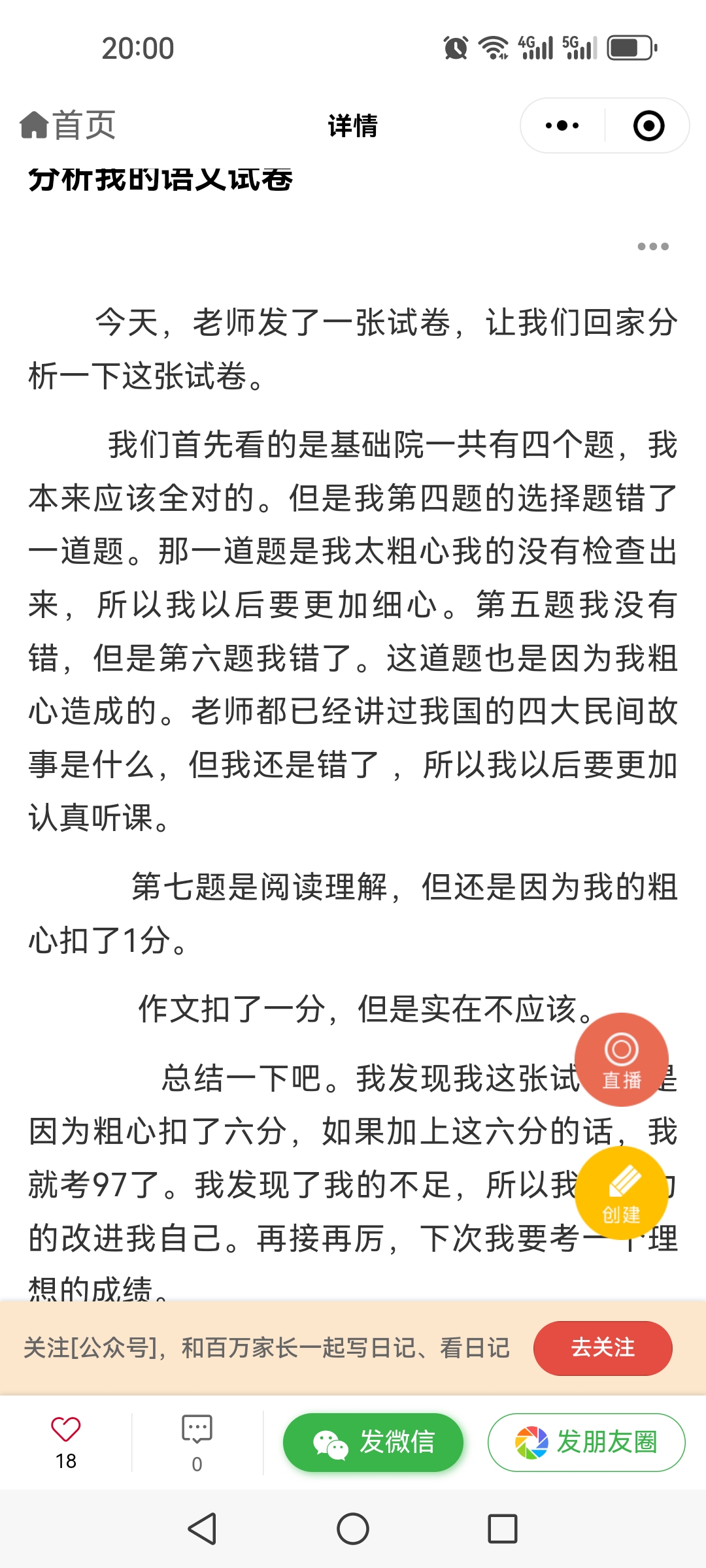The image size is (706, 1568).
Task: Close the mini program with the circle button
Action: pos(648,125)
